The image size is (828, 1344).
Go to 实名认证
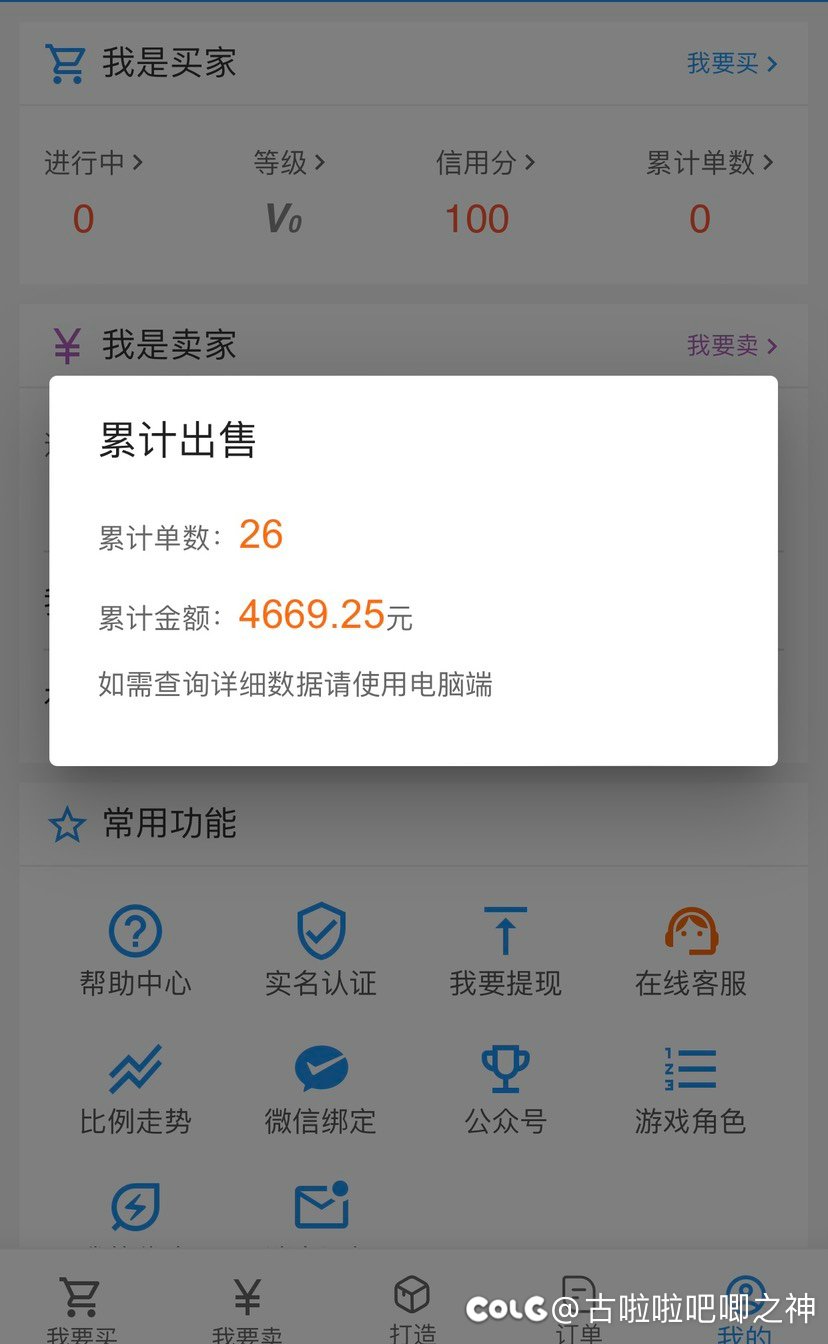click(x=321, y=950)
